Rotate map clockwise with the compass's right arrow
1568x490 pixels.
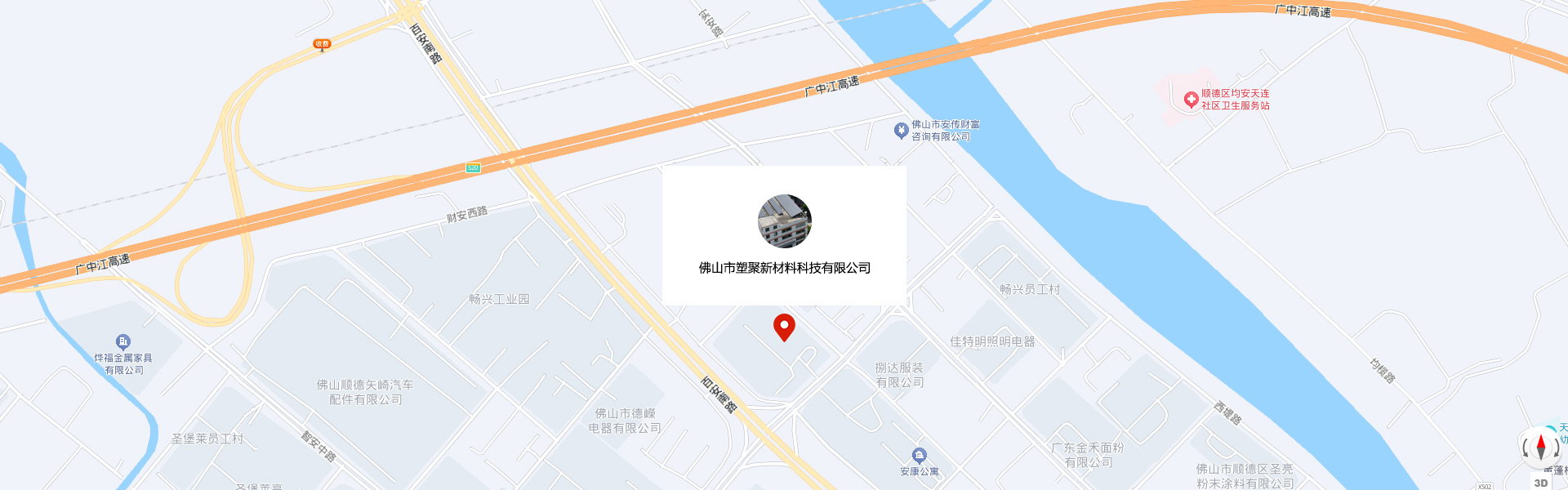coord(1557,448)
